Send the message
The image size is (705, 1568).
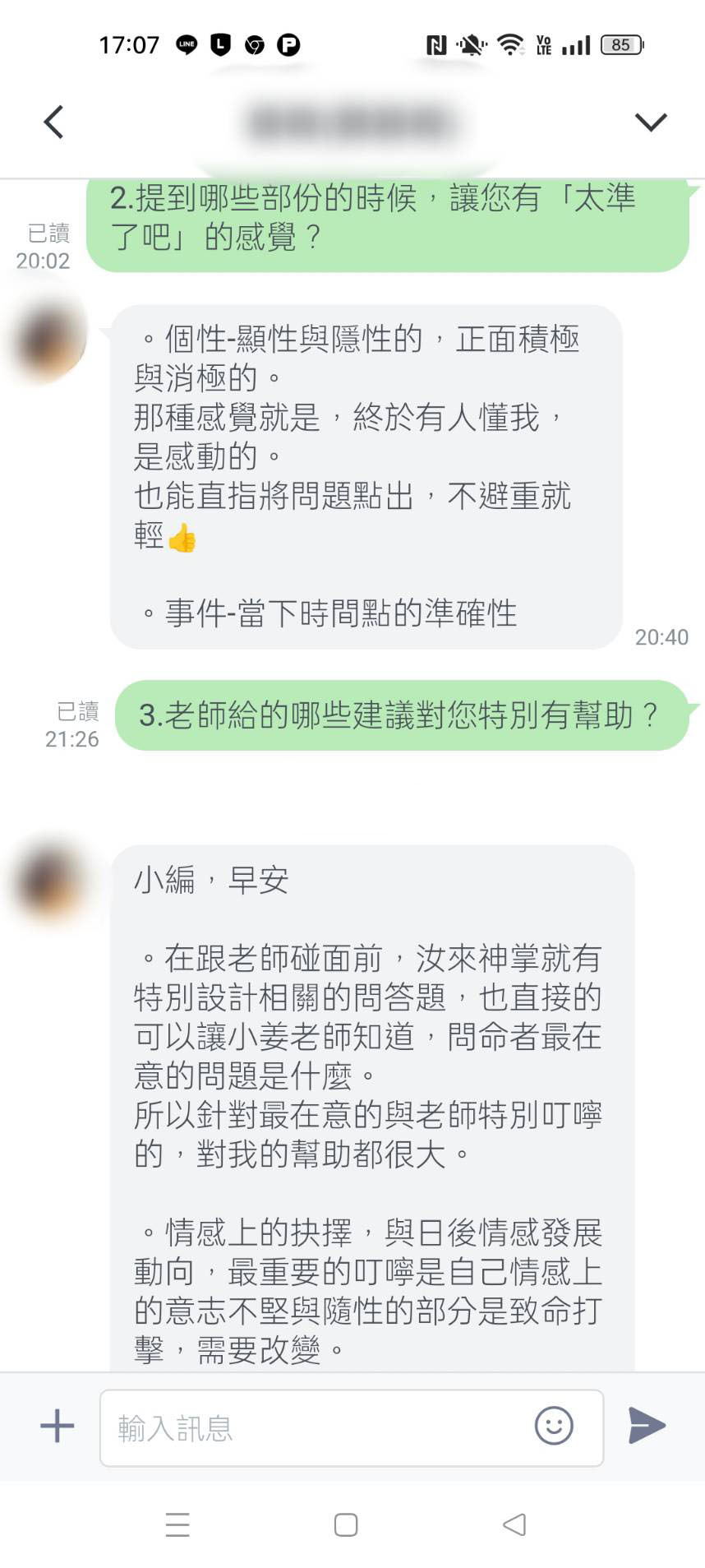click(x=647, y=1426)
